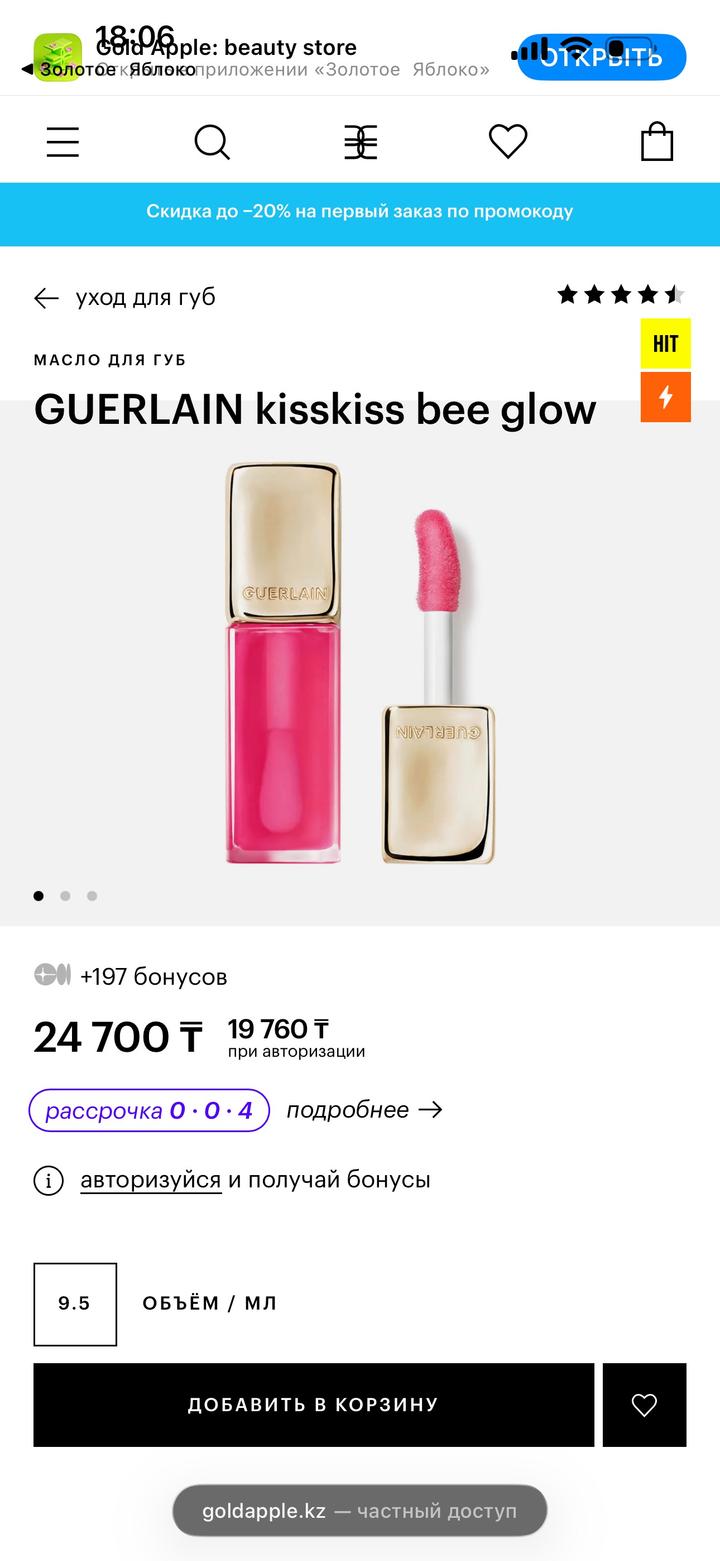Go back to уход для губ
Viewport: 720px width, 1561px height.
(125, 297)
